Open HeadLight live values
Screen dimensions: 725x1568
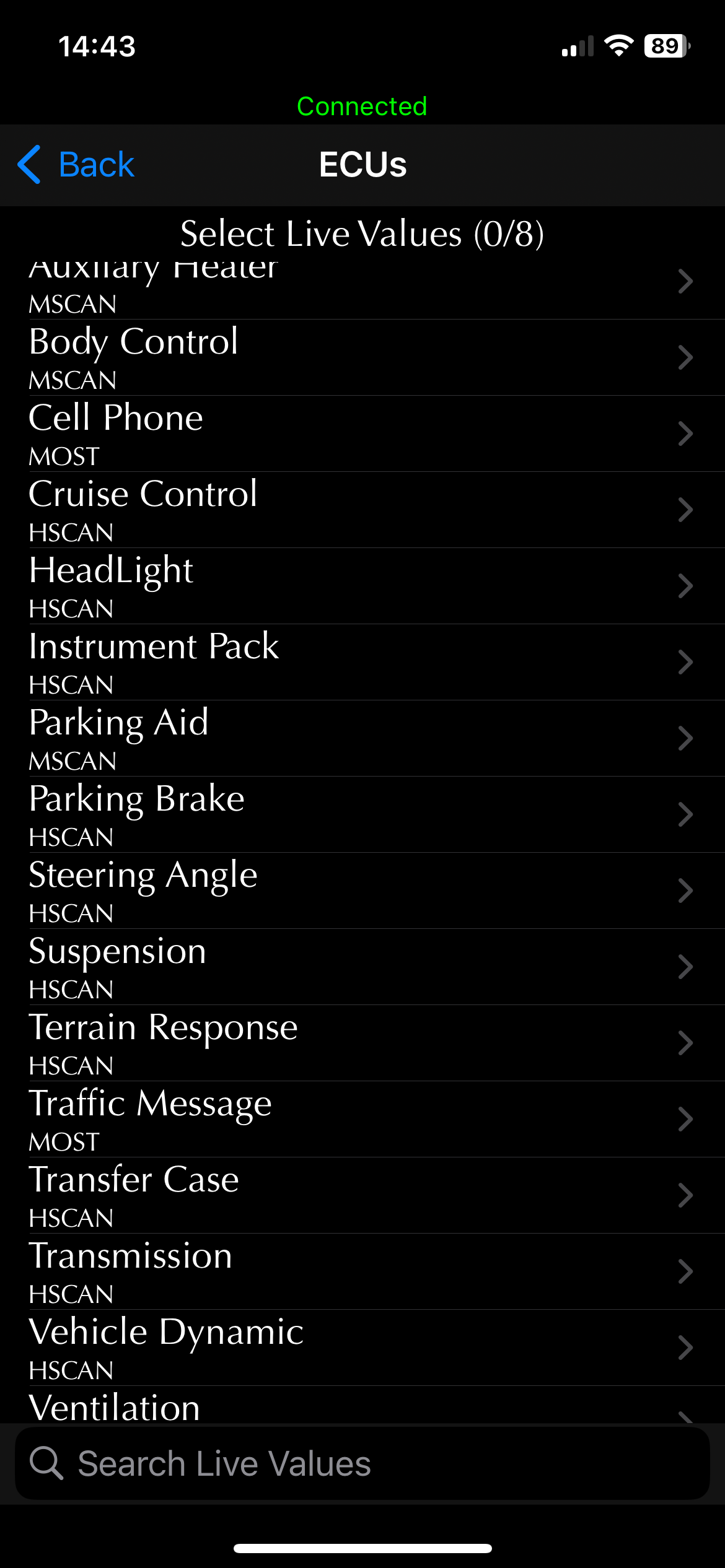362,586
